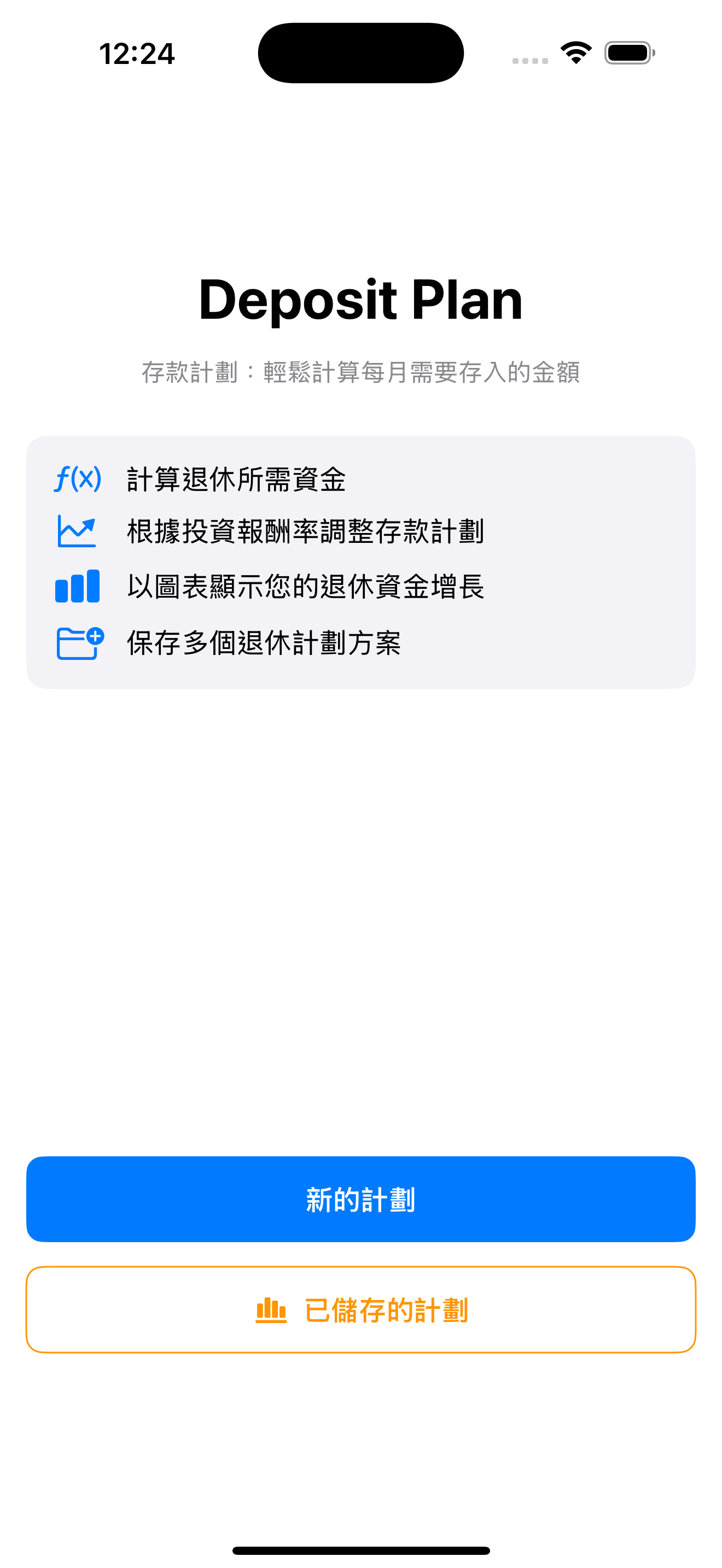The image size is (722, 1568).
Task: Click the Wi-Fi indicator in the status bar
Action: coord(575,54)
